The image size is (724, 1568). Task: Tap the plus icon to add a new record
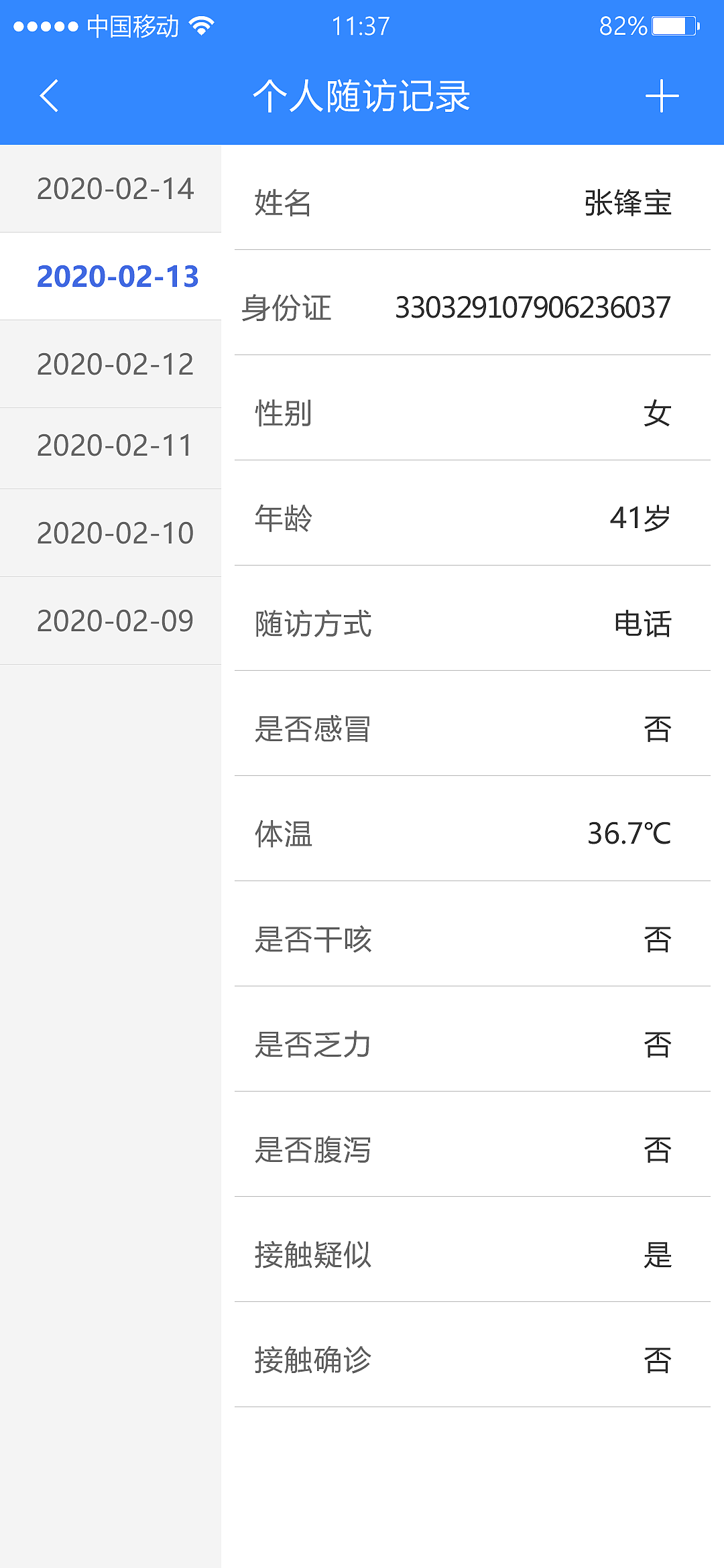tap(662, 95)
